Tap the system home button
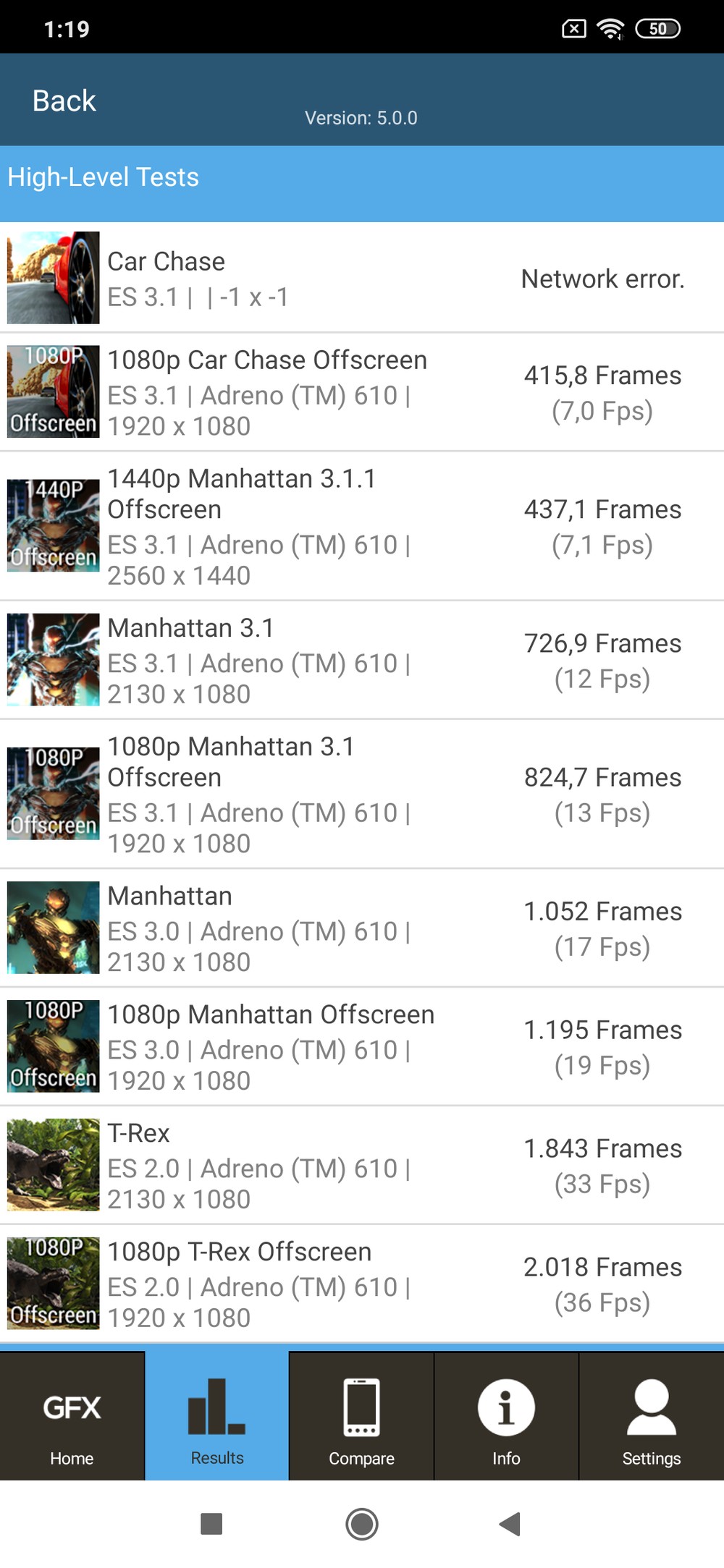The image size is (724, 1568). [362, 1524]
